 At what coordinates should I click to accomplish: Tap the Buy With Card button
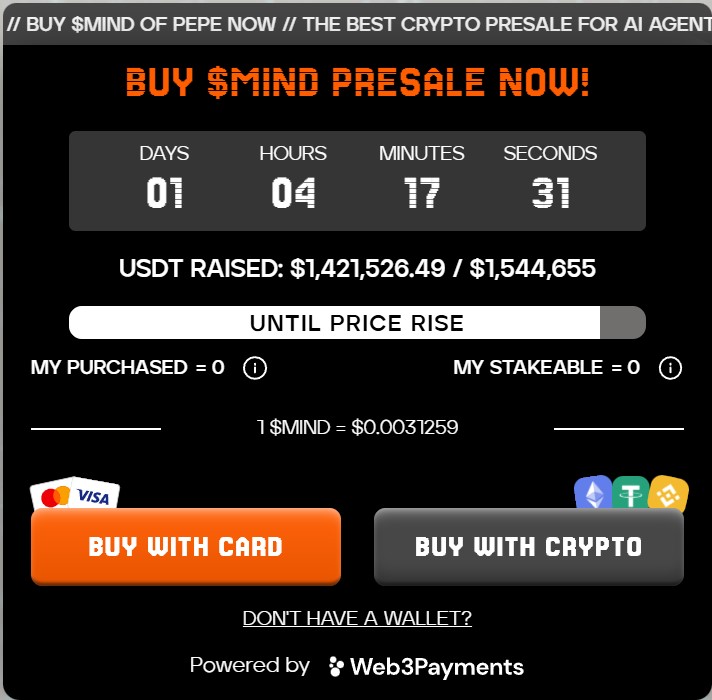coord(186,546)
